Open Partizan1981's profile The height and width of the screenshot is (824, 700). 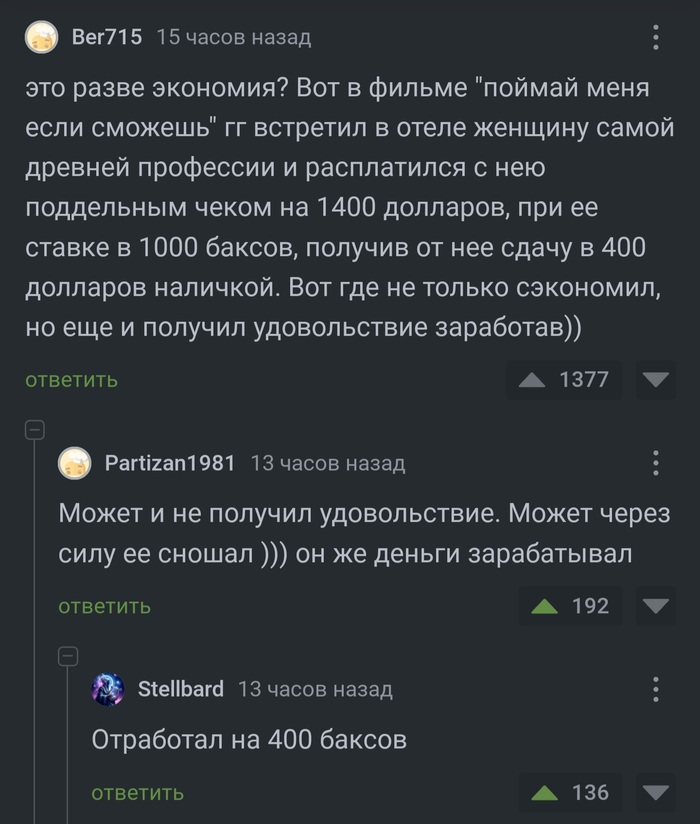tap(169, 463)
